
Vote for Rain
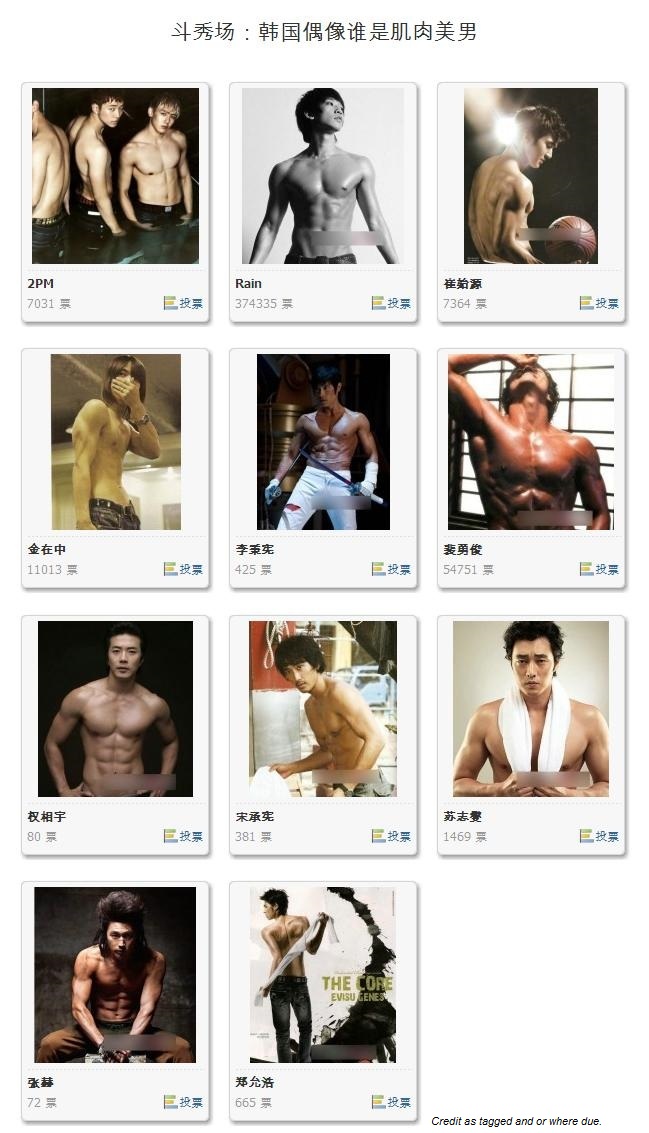pyautogui.click(x=392, y=303)
